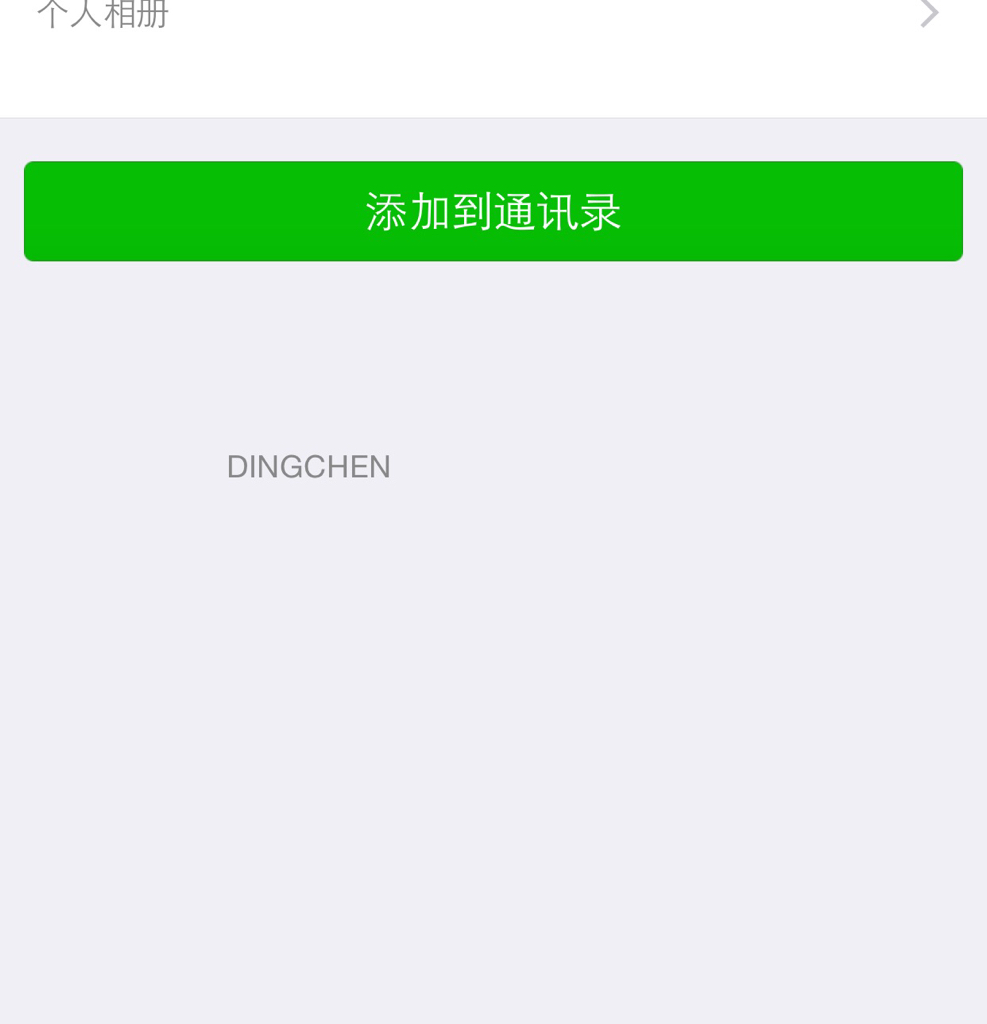Viewport: 987px width, 1024px height.
Task: Click the empty area below DINGCHEN
Action: (x=493, y=700)
